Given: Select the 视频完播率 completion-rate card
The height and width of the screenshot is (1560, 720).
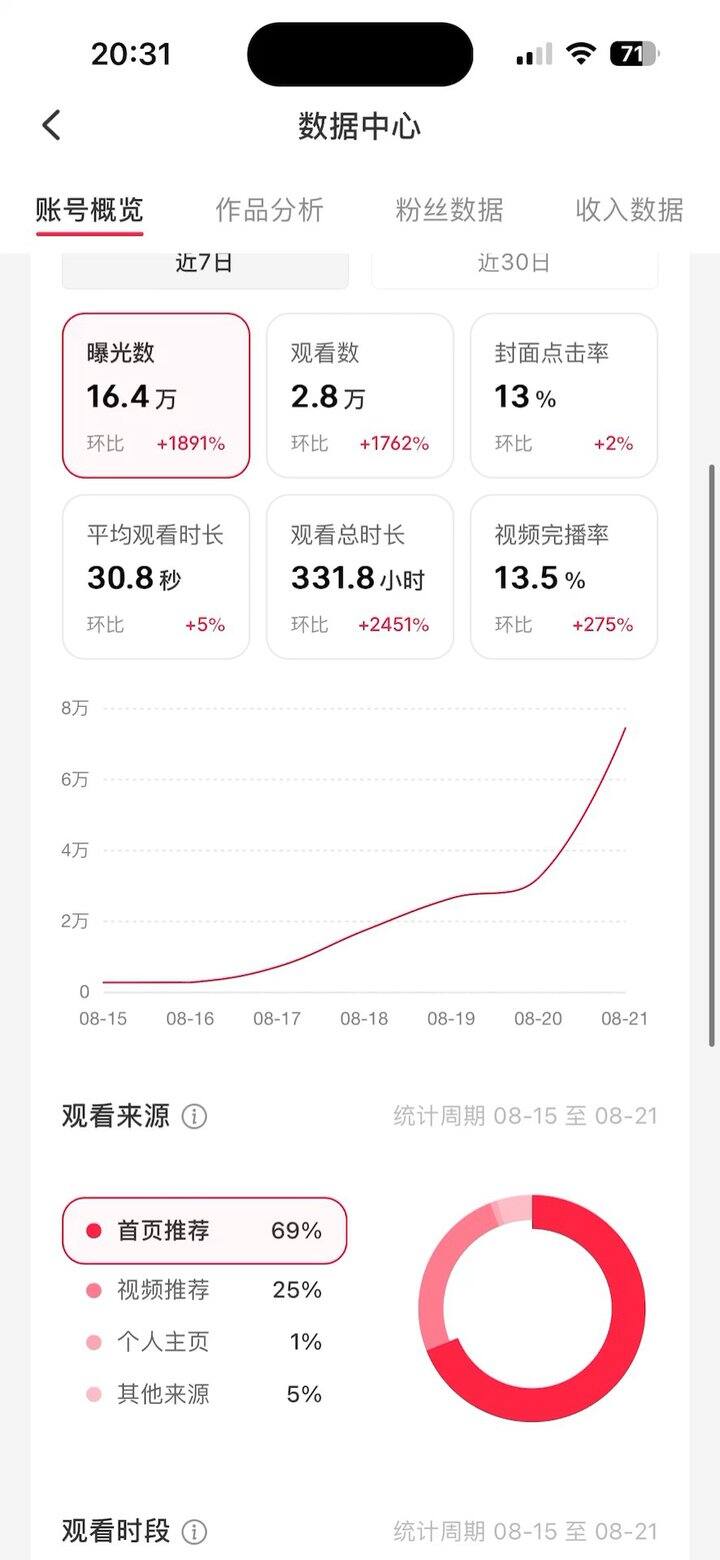Looking at the screenshot, I should pyautogui.click(x=563, y=576).
